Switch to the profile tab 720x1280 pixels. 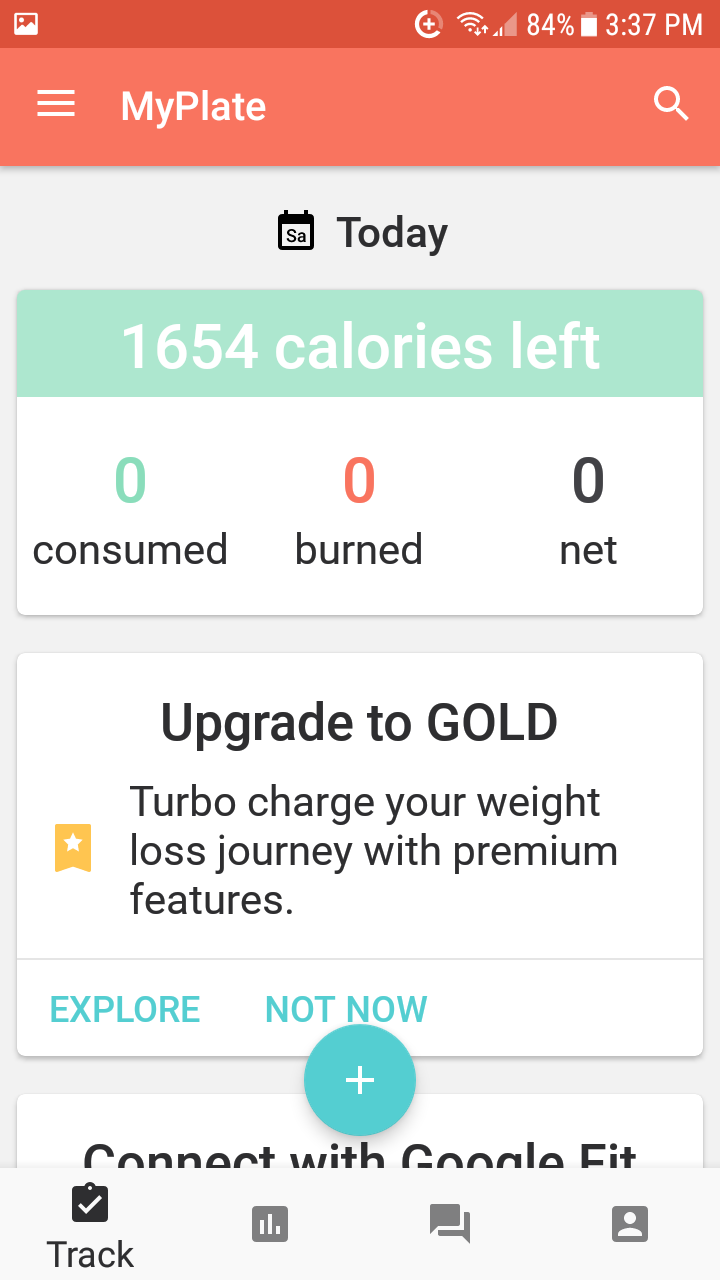click(630, 1224)
